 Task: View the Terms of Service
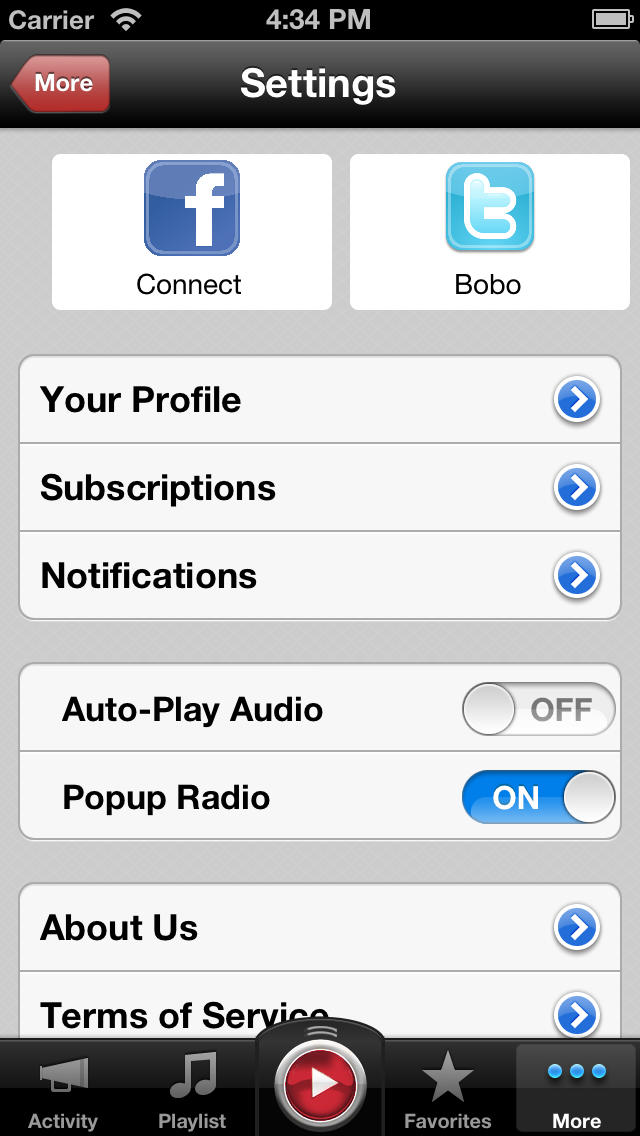[x=320, y=1006]
